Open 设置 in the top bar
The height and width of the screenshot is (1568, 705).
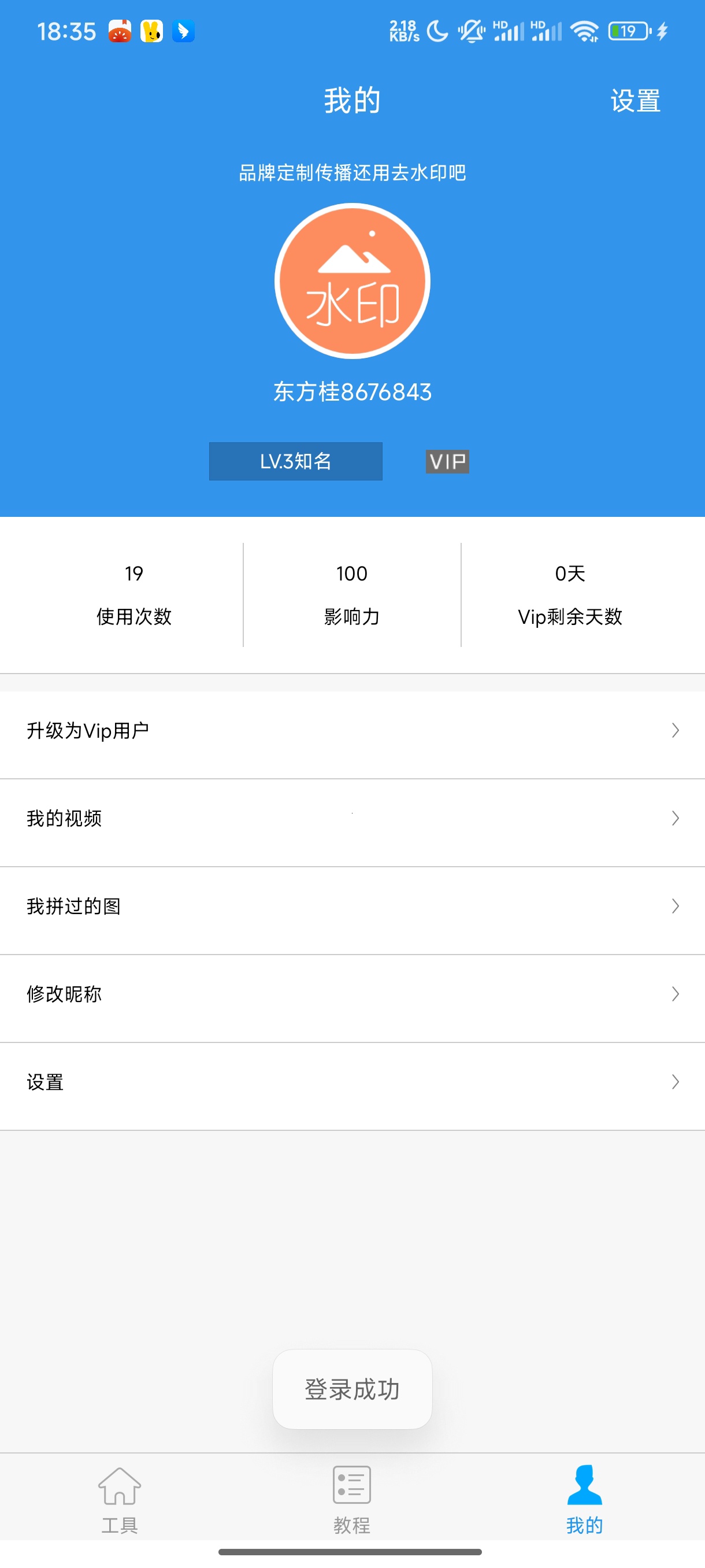click(x=635, y=101)
